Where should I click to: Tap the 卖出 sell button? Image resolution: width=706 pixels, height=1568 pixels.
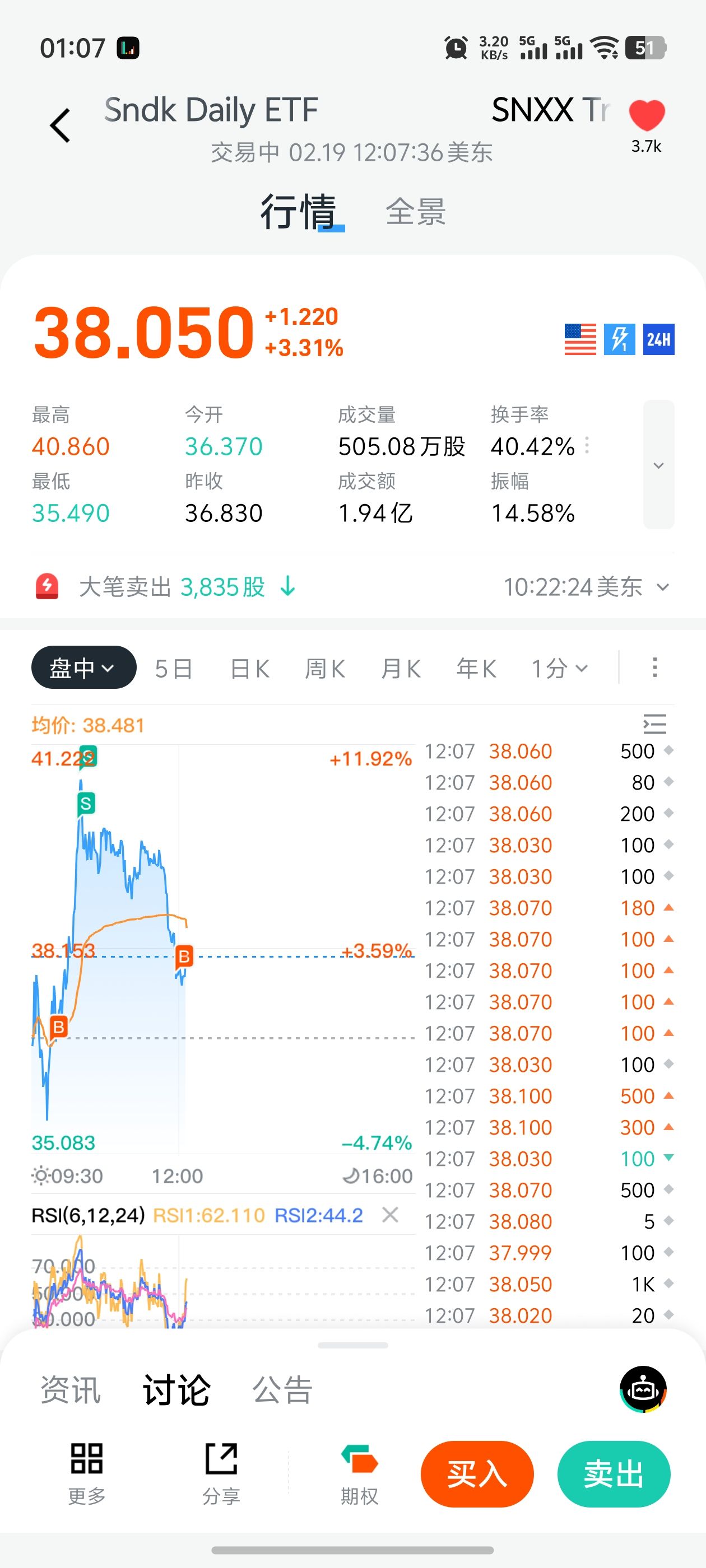click(614, 1474)
